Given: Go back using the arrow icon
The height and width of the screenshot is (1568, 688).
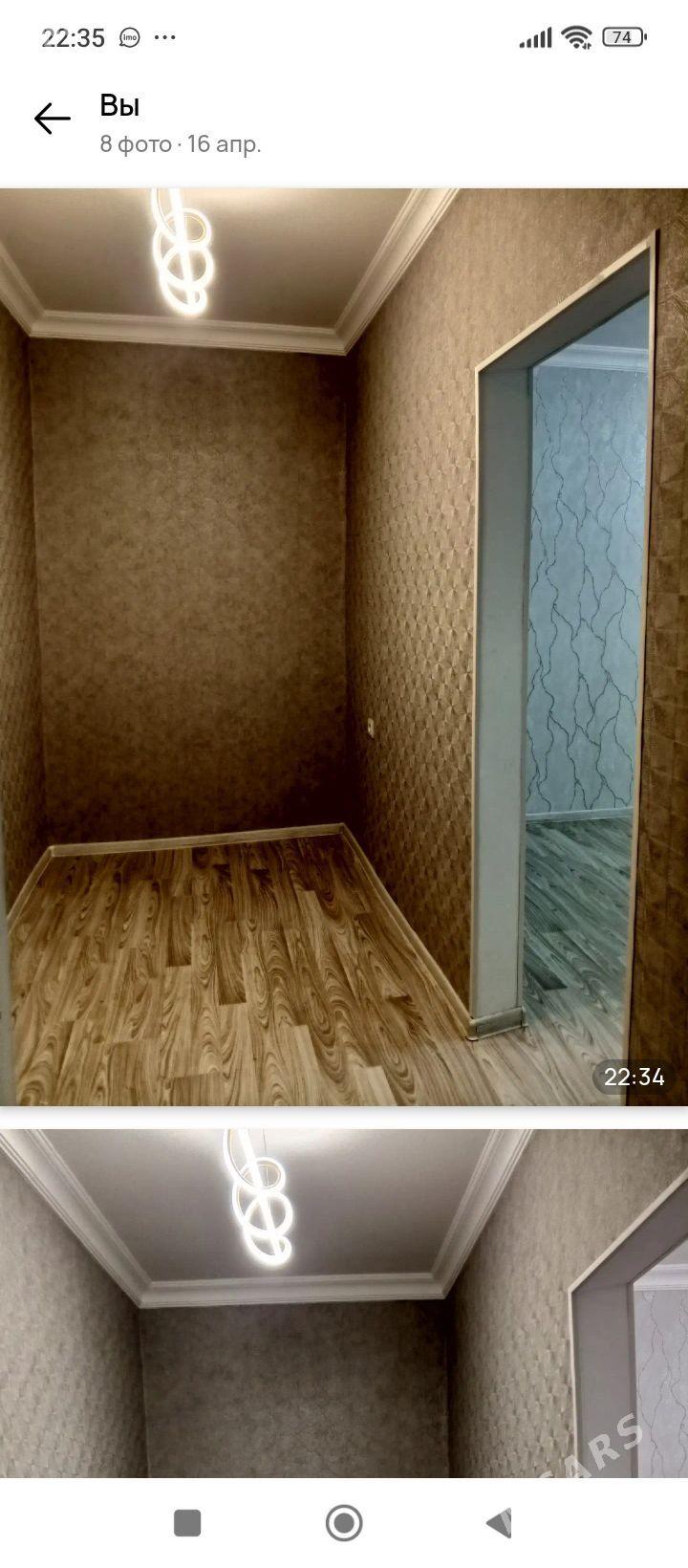Looking at the screenshot, I should coord(53,119).
